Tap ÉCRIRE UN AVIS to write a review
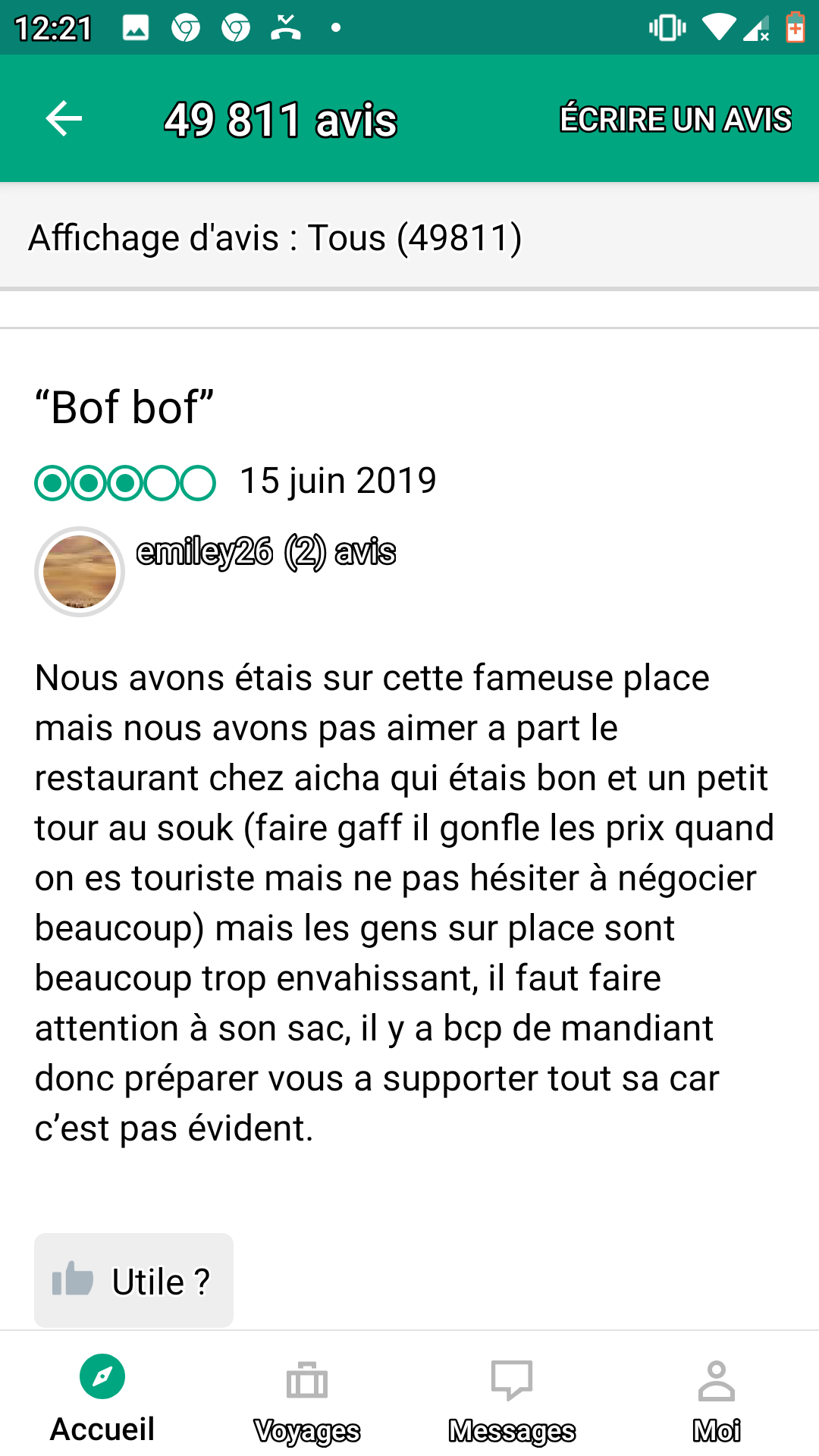This screenshot has width=819, height=1456. click(x=675, y=119)
